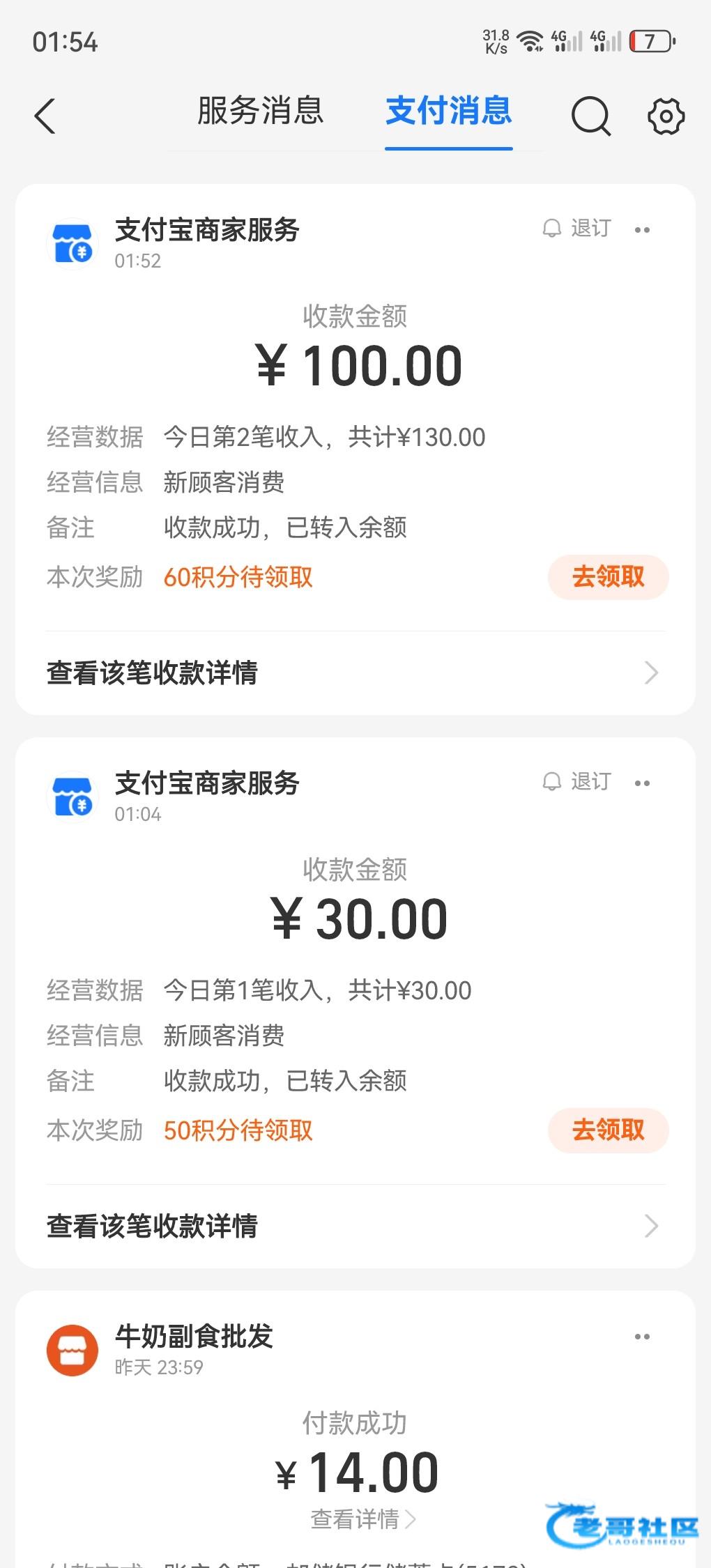Switch to the 服务消息 tab
This screenshot has height=1568, width=711.
[261, 112]
